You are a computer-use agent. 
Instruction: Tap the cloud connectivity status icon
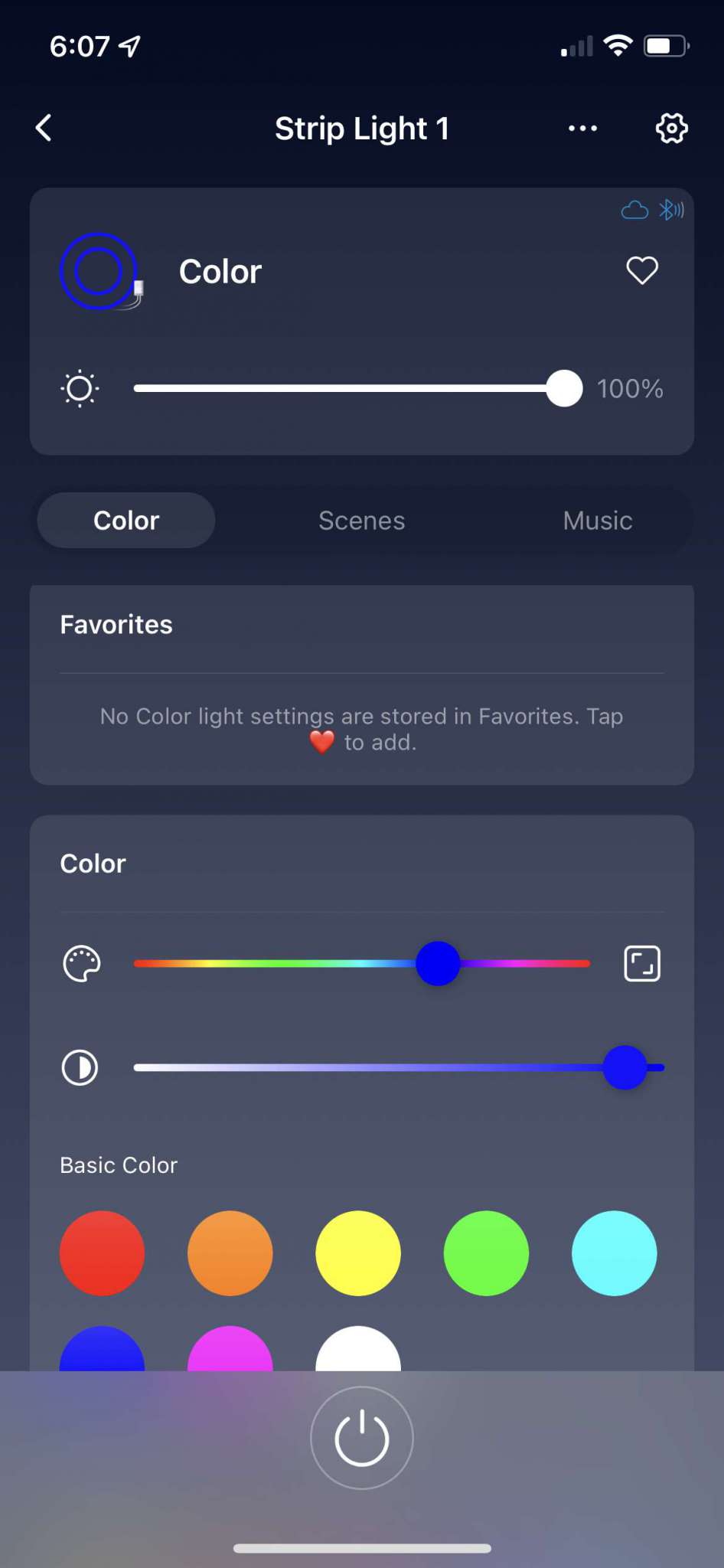634,209
